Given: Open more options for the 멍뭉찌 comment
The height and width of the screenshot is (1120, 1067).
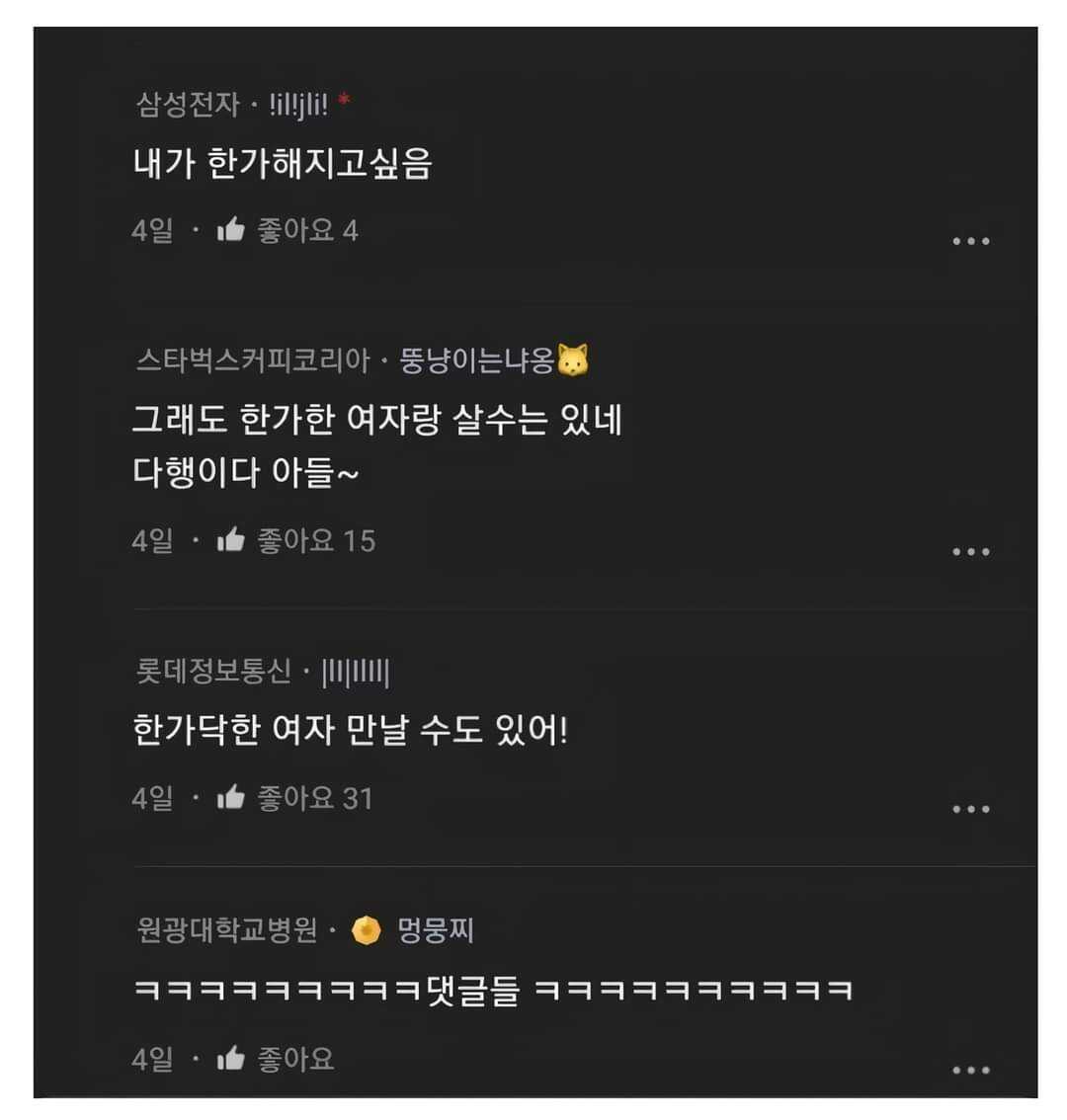Looking at the screenshot, I should [970, 1070].
